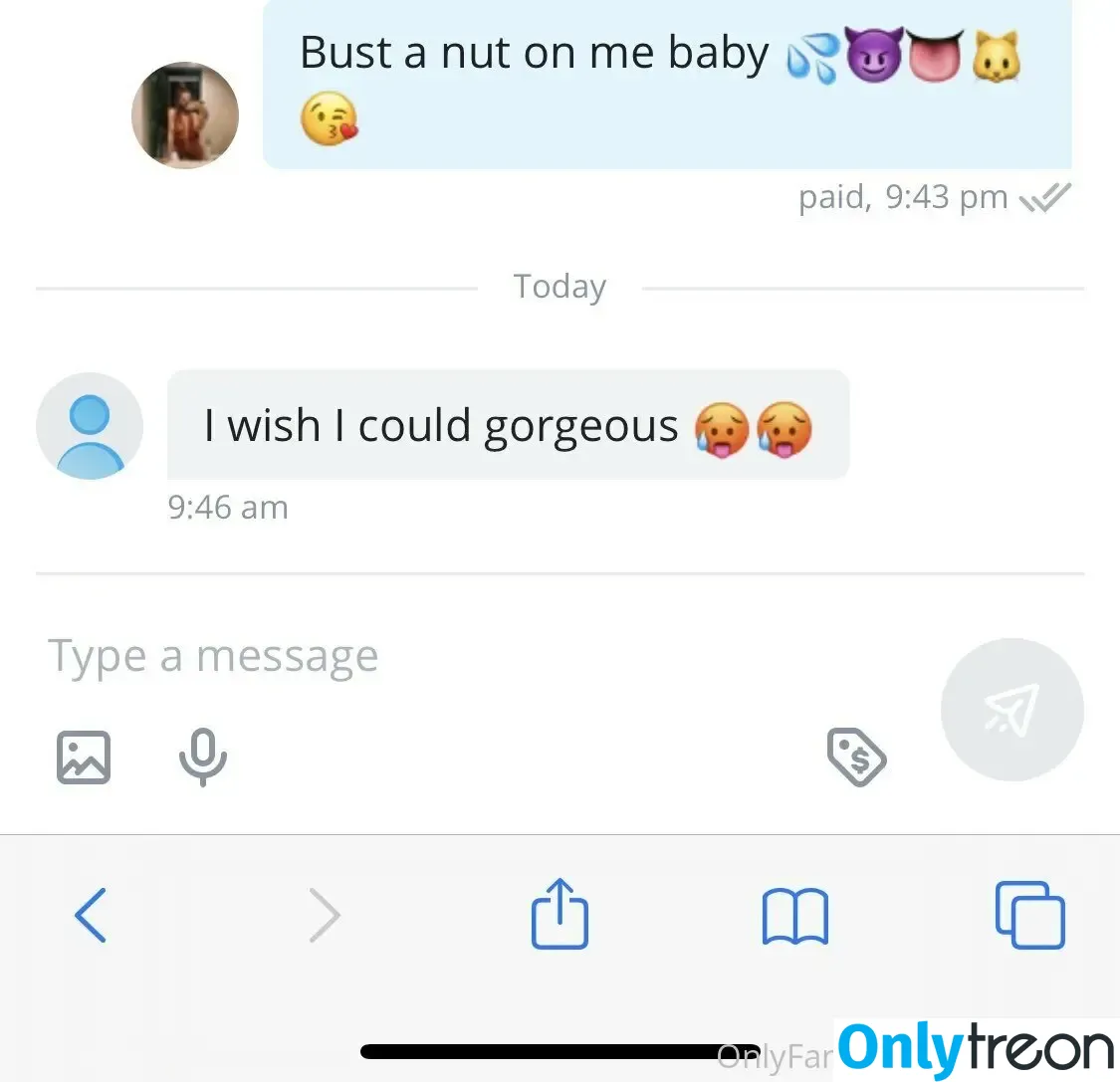This screenshot has height=1082, width=1120.
Task: Open the default blue user avatar
Action: 90,426
